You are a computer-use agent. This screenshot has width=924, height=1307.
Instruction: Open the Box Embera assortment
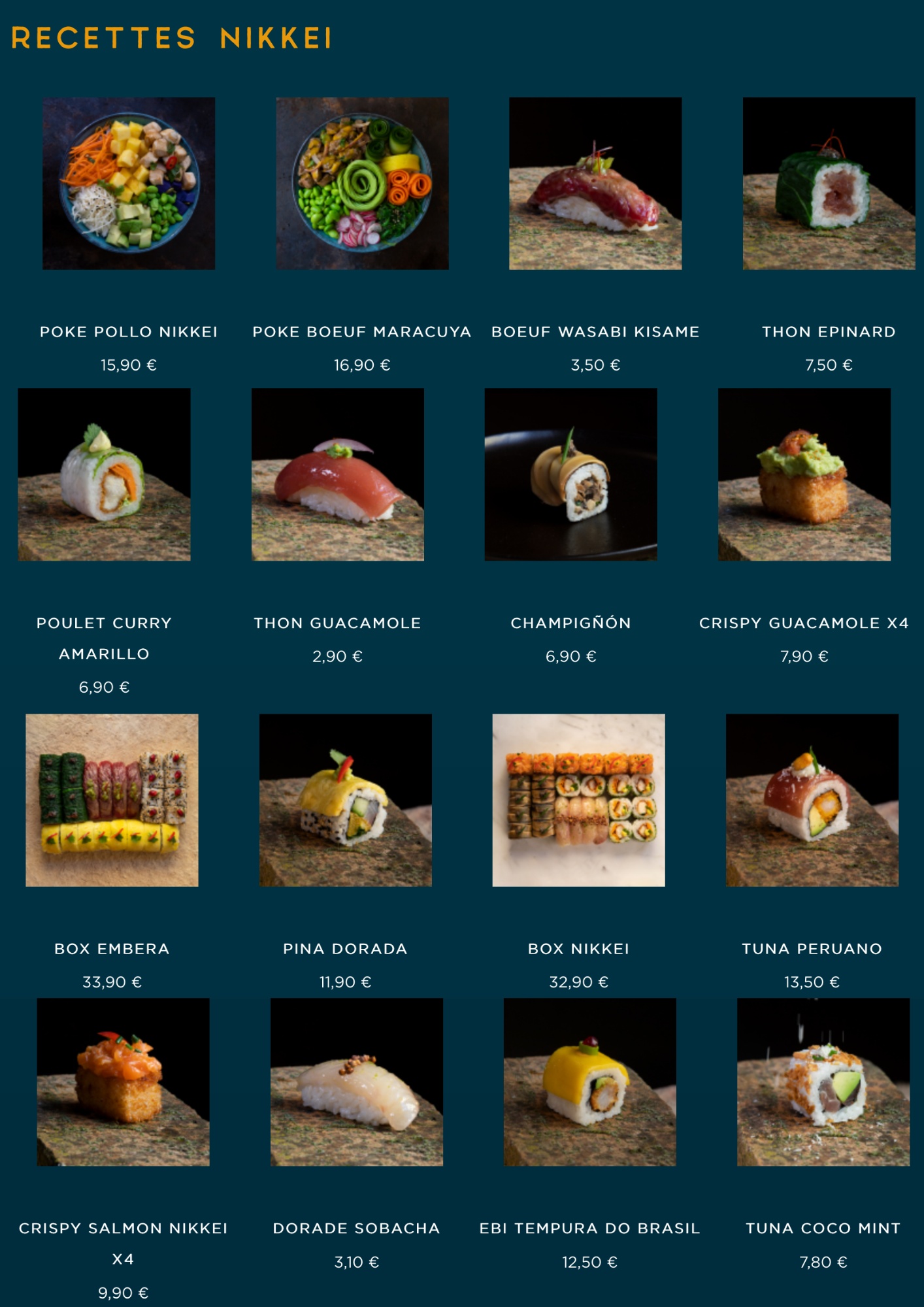point(112,800)
